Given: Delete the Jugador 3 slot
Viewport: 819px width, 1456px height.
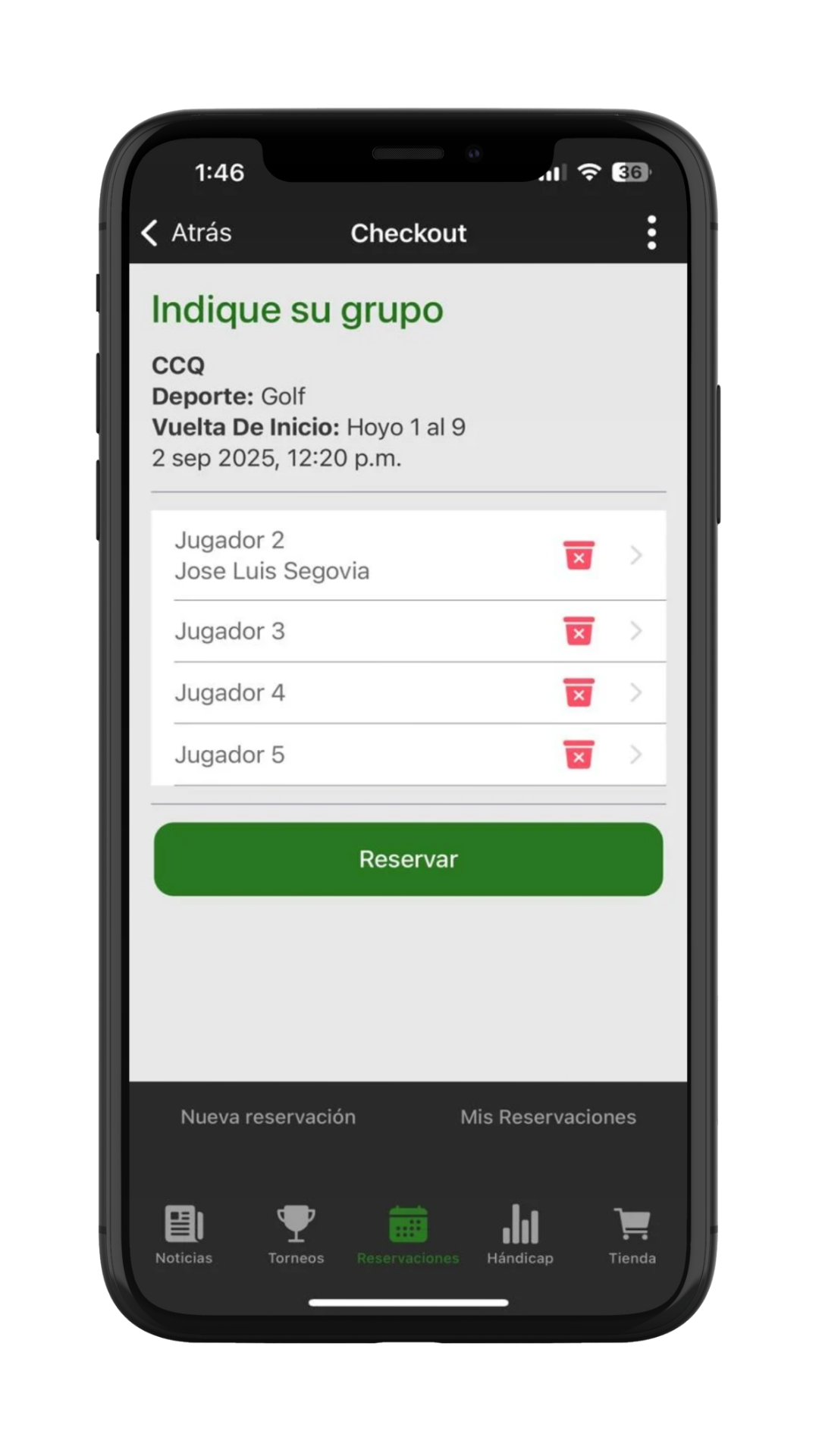Looking at the screenshot, I should (579, 631).
